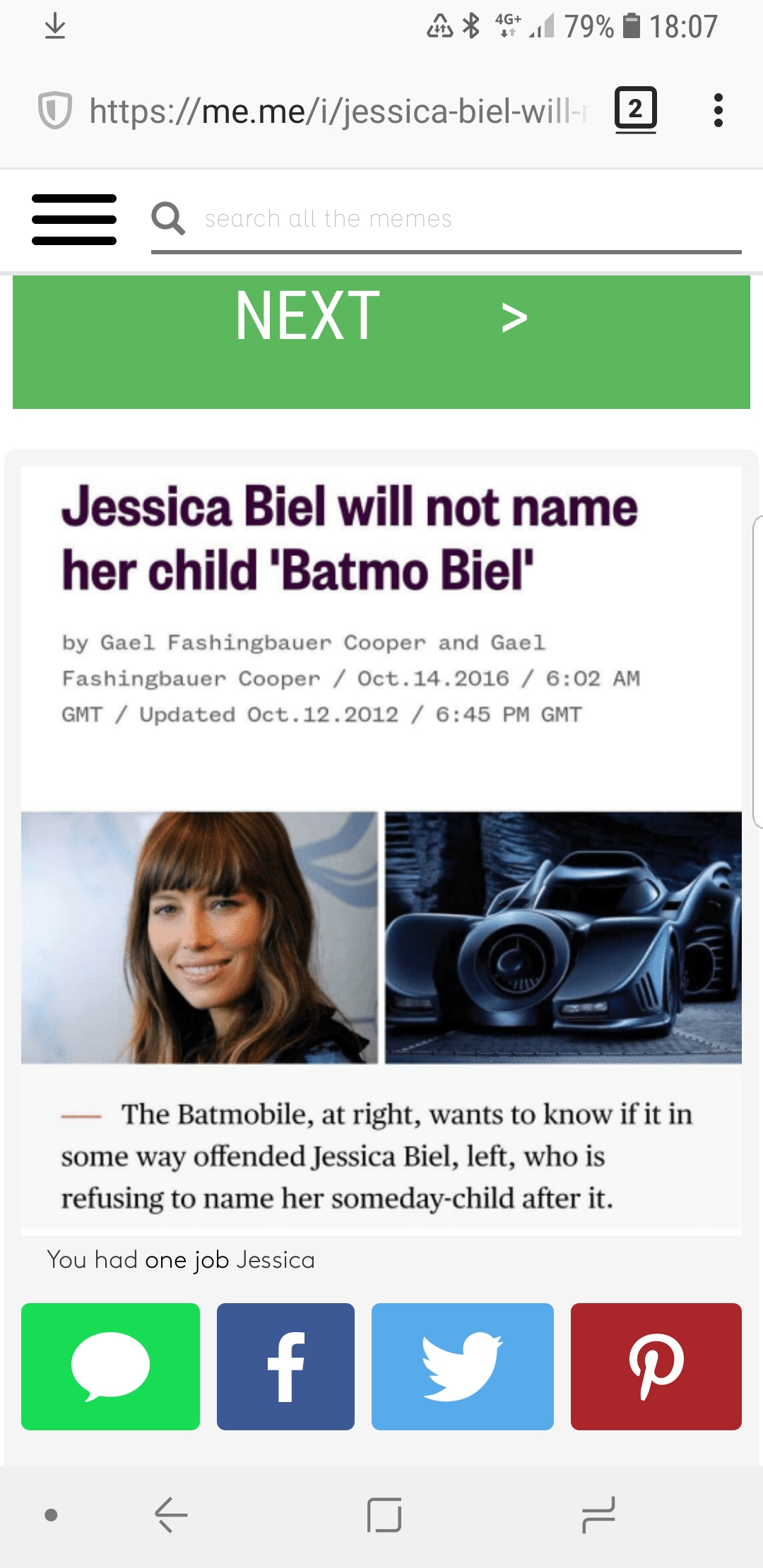Share this meme on Facebook

285,1366
